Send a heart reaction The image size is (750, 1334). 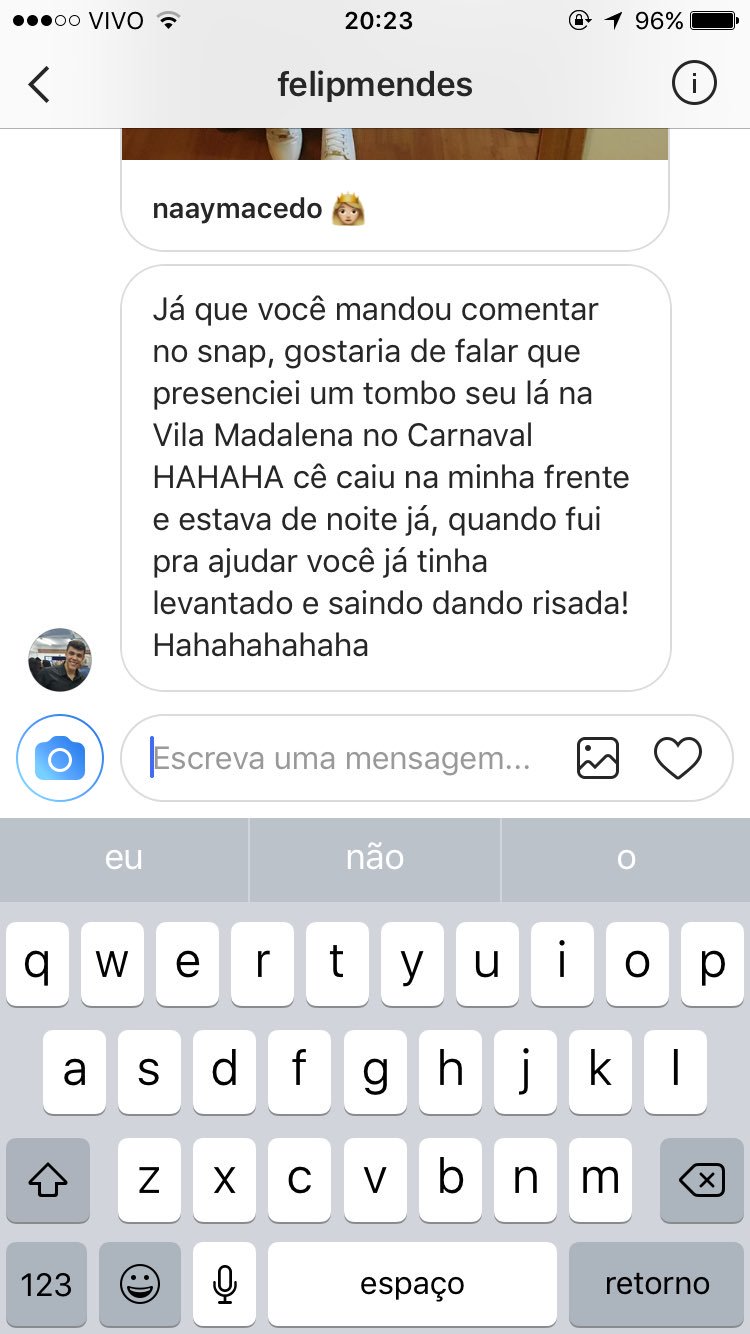pyautogui.click(x=678, y=758)
